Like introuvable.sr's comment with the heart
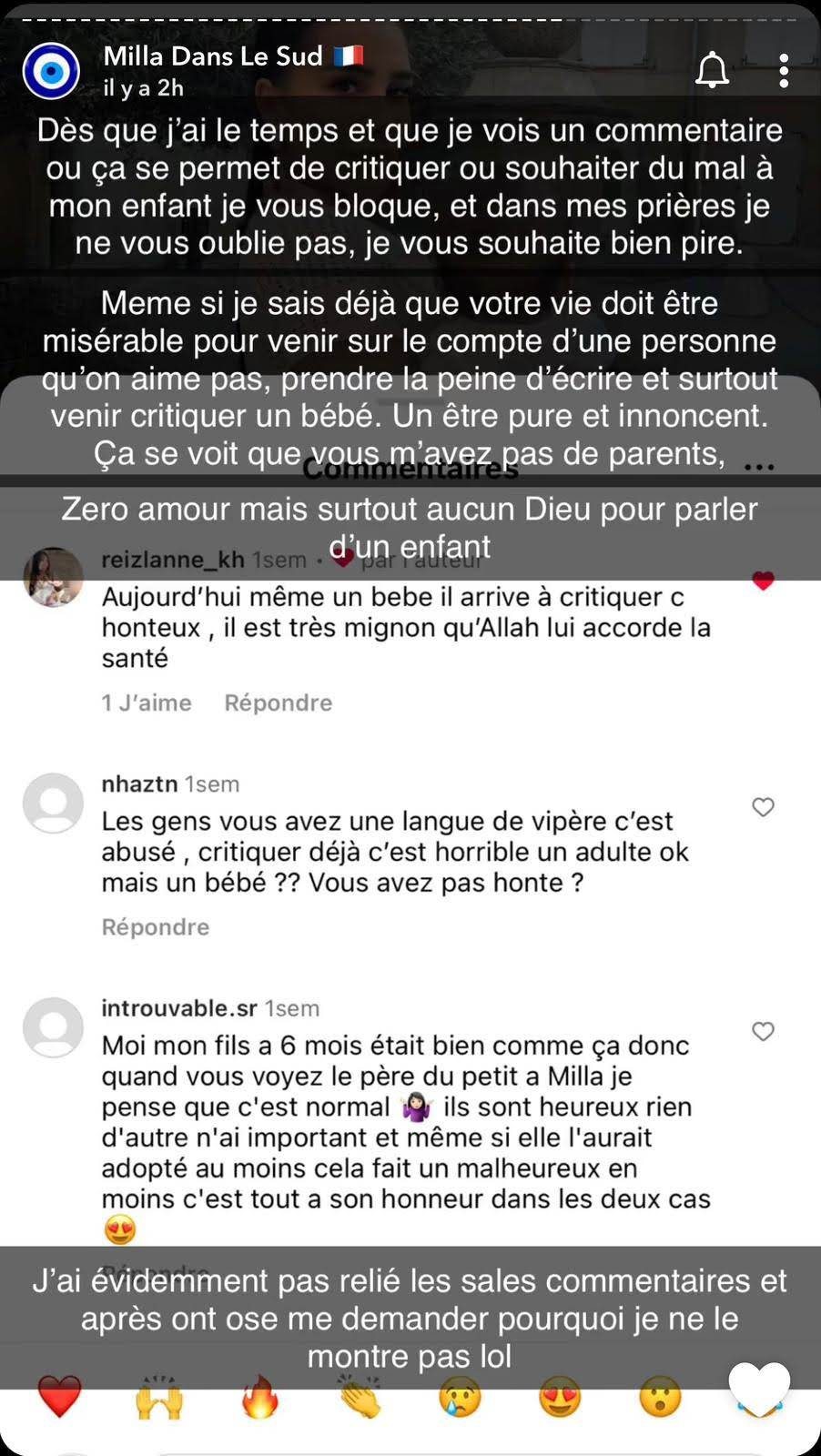 click(764, 1031)
